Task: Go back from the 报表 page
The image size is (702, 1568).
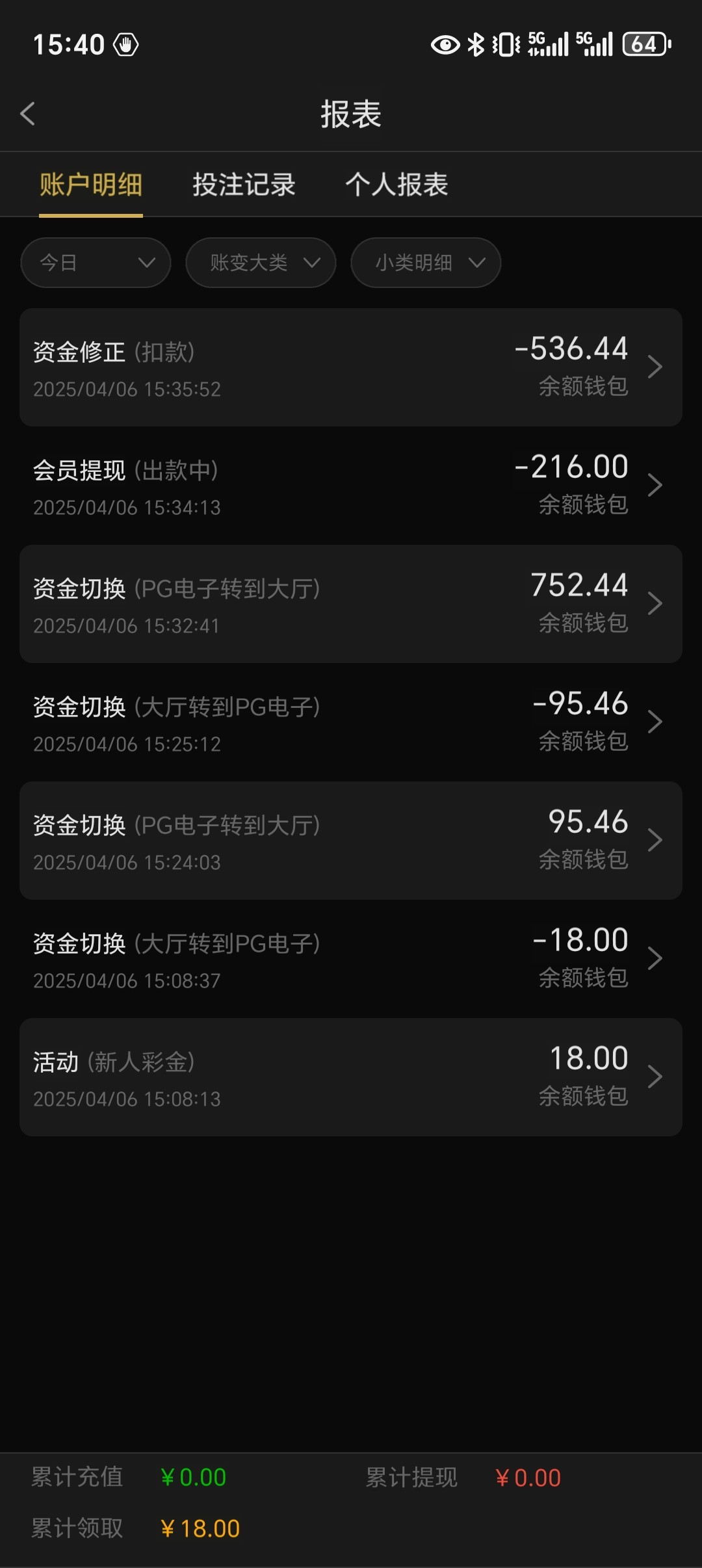Action: 28,114
